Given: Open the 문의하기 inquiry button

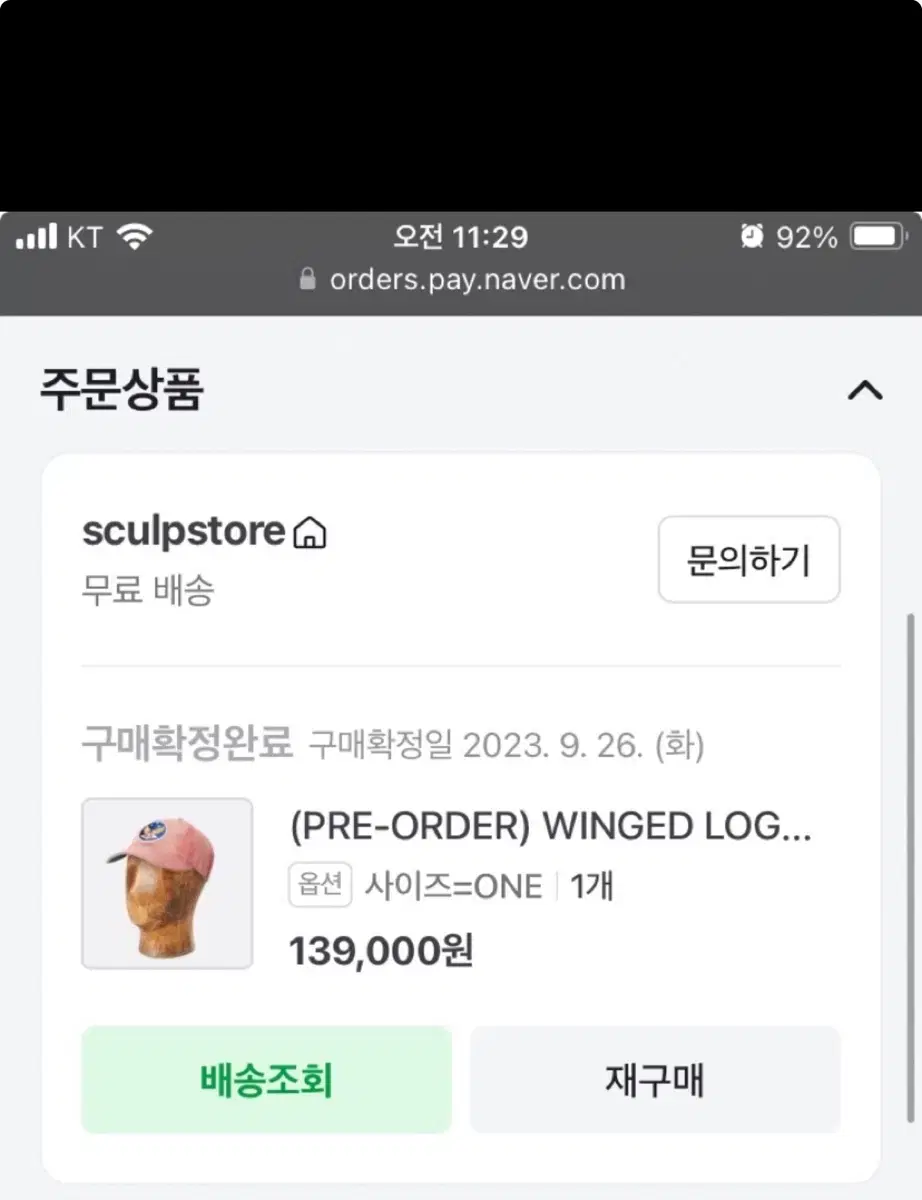Looking at the screenshot, I should (749, 560).
